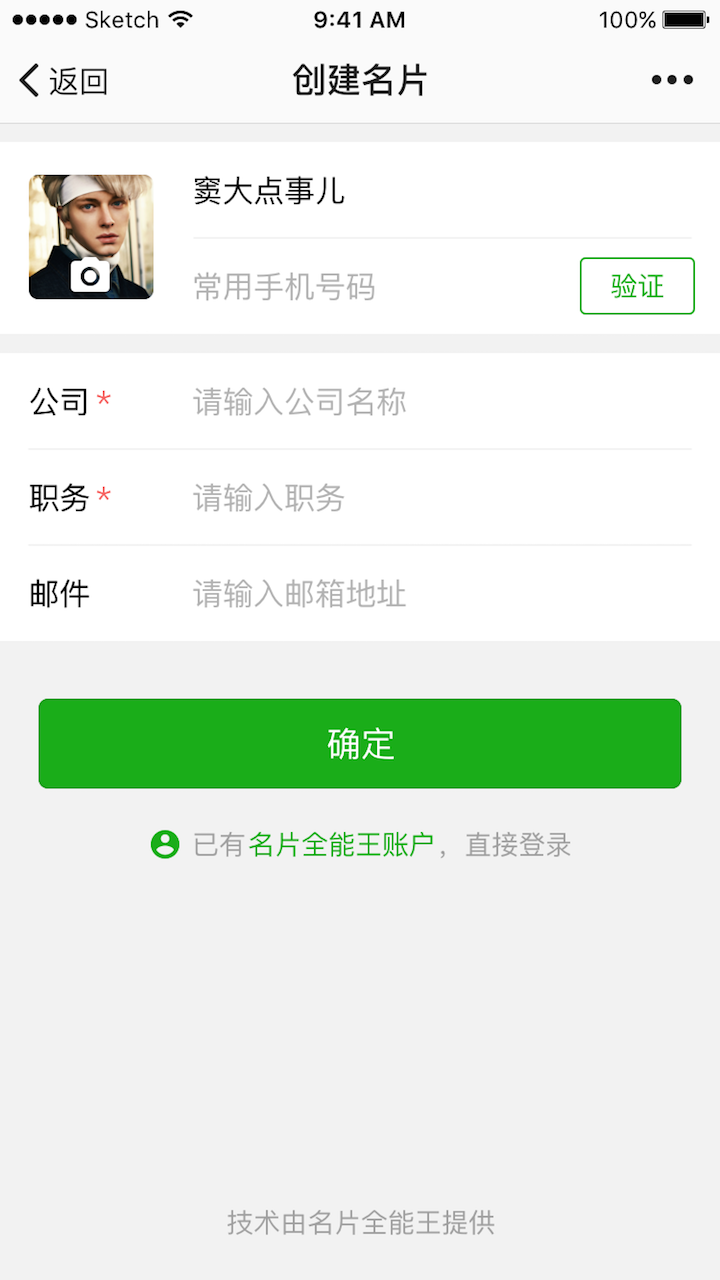Select the 请输入邮箱地址 email field

[x=440, y=594]
